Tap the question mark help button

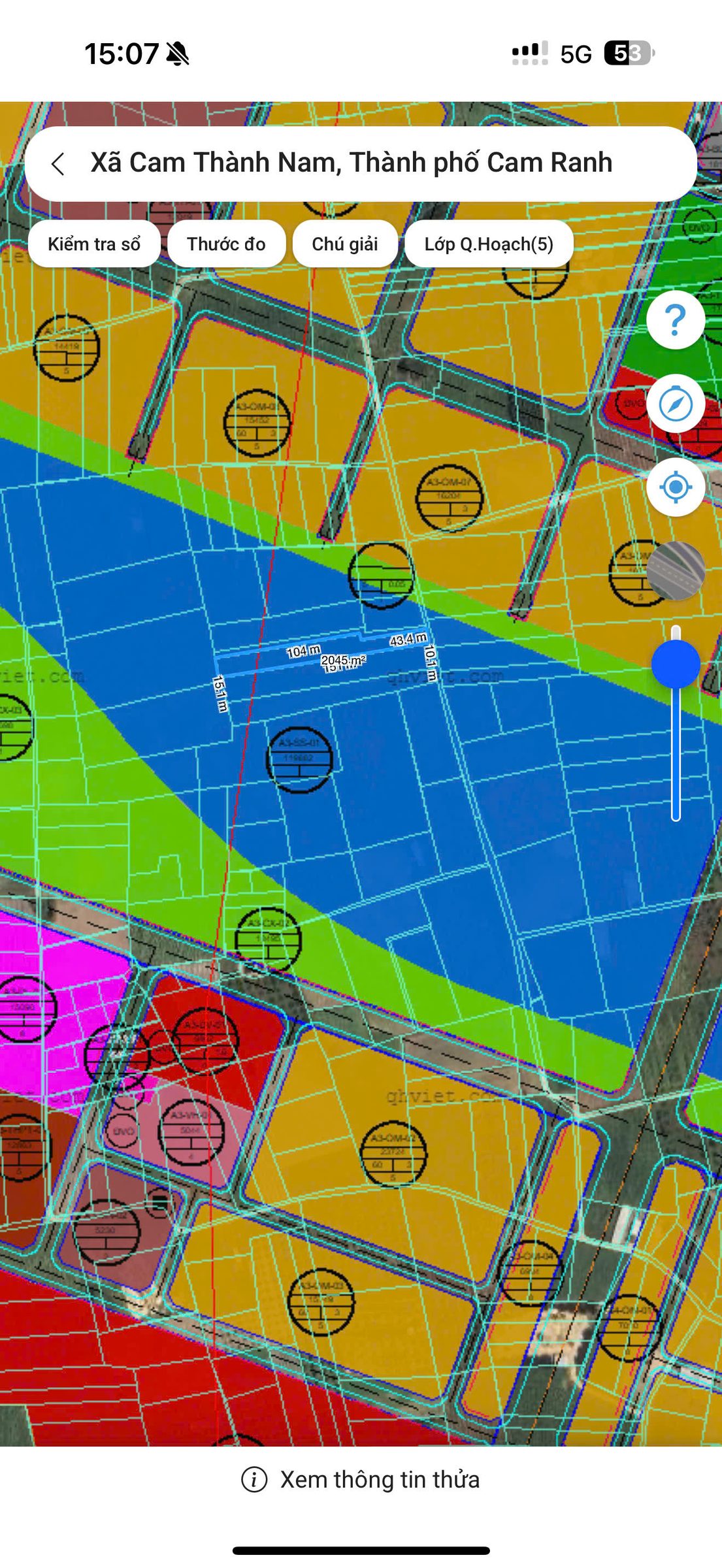coord(676,319)
